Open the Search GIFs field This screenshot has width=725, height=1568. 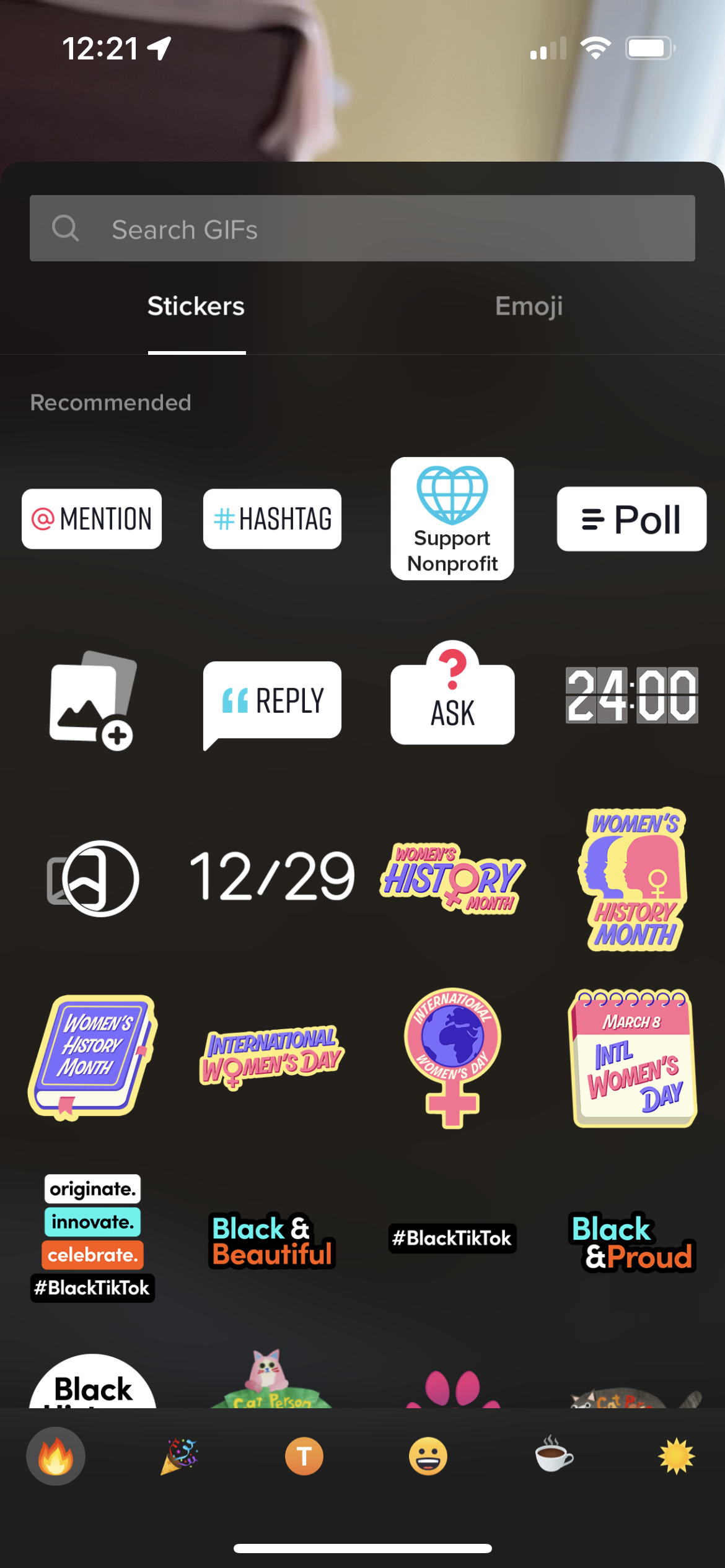coord(362,229)
